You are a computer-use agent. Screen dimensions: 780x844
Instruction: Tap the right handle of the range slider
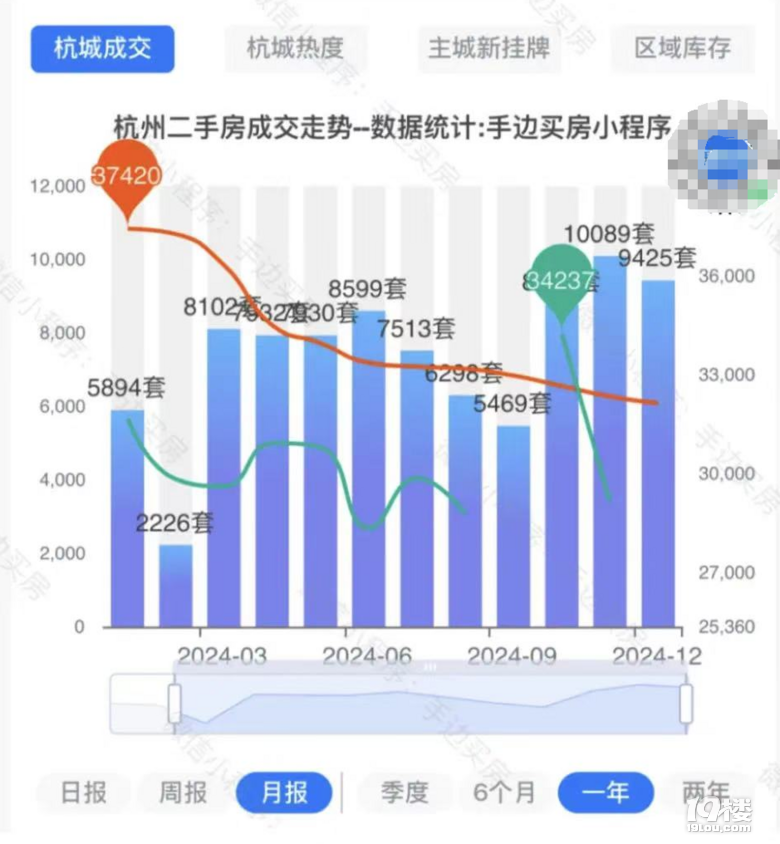point(686,703)
